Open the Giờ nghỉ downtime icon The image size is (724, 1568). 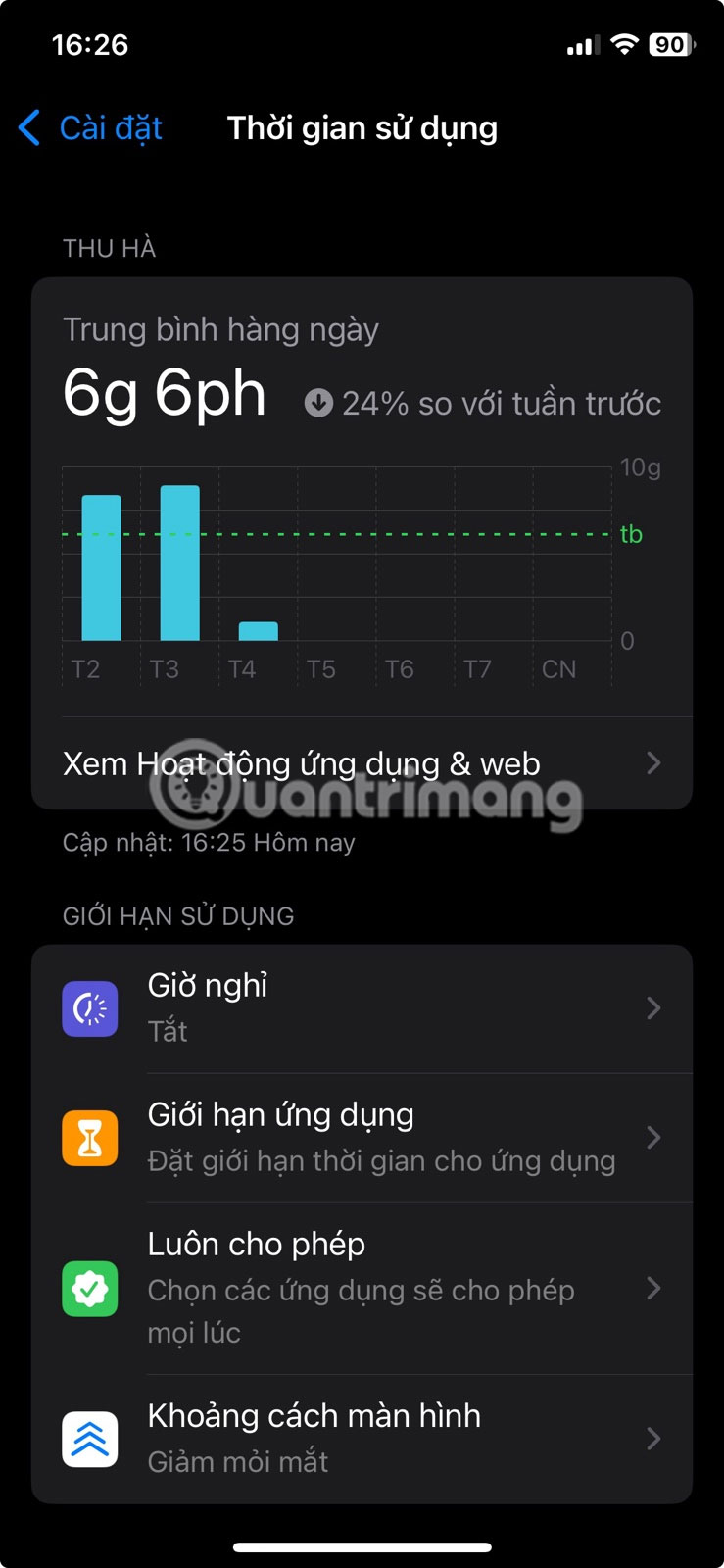(89, 1008)
